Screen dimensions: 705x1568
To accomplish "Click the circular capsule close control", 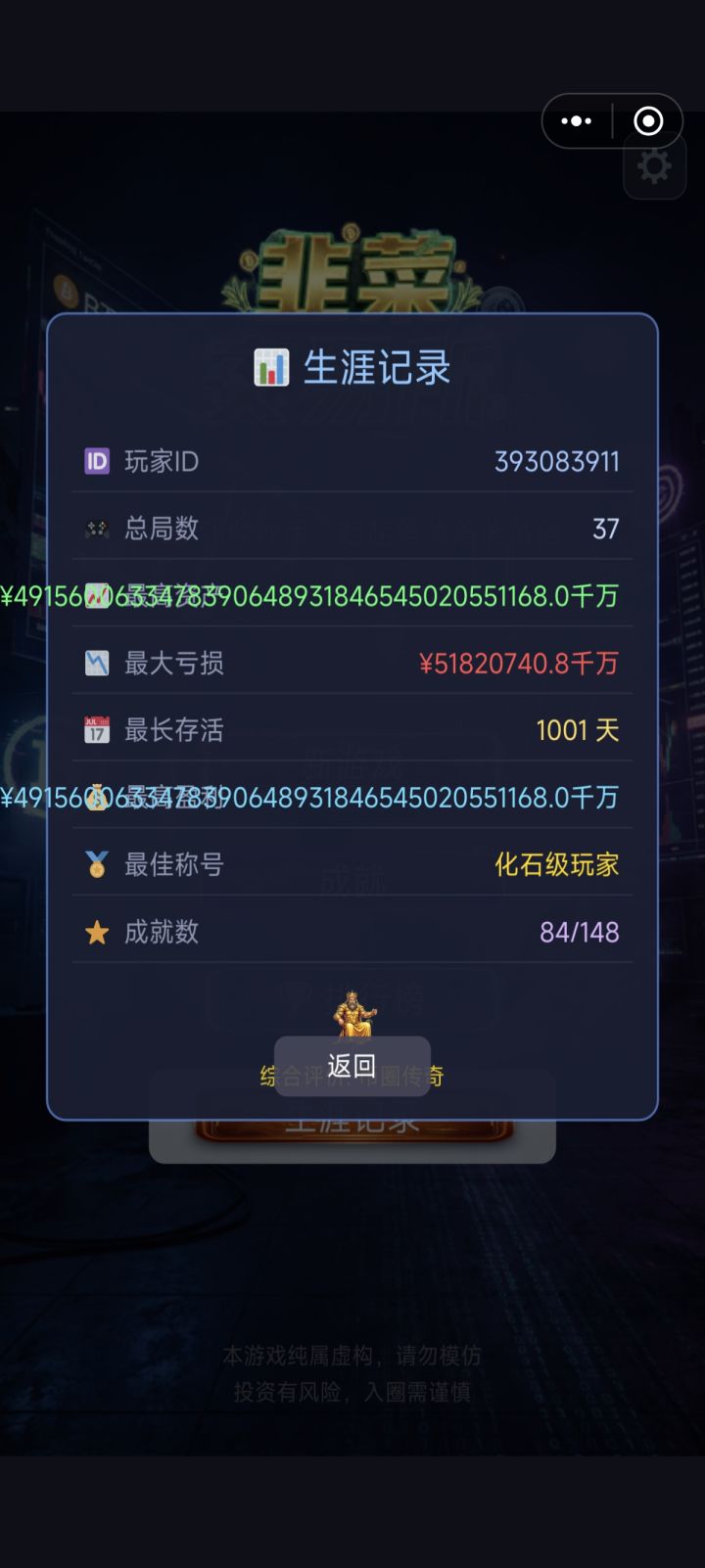I will click(x=647, y=120).
